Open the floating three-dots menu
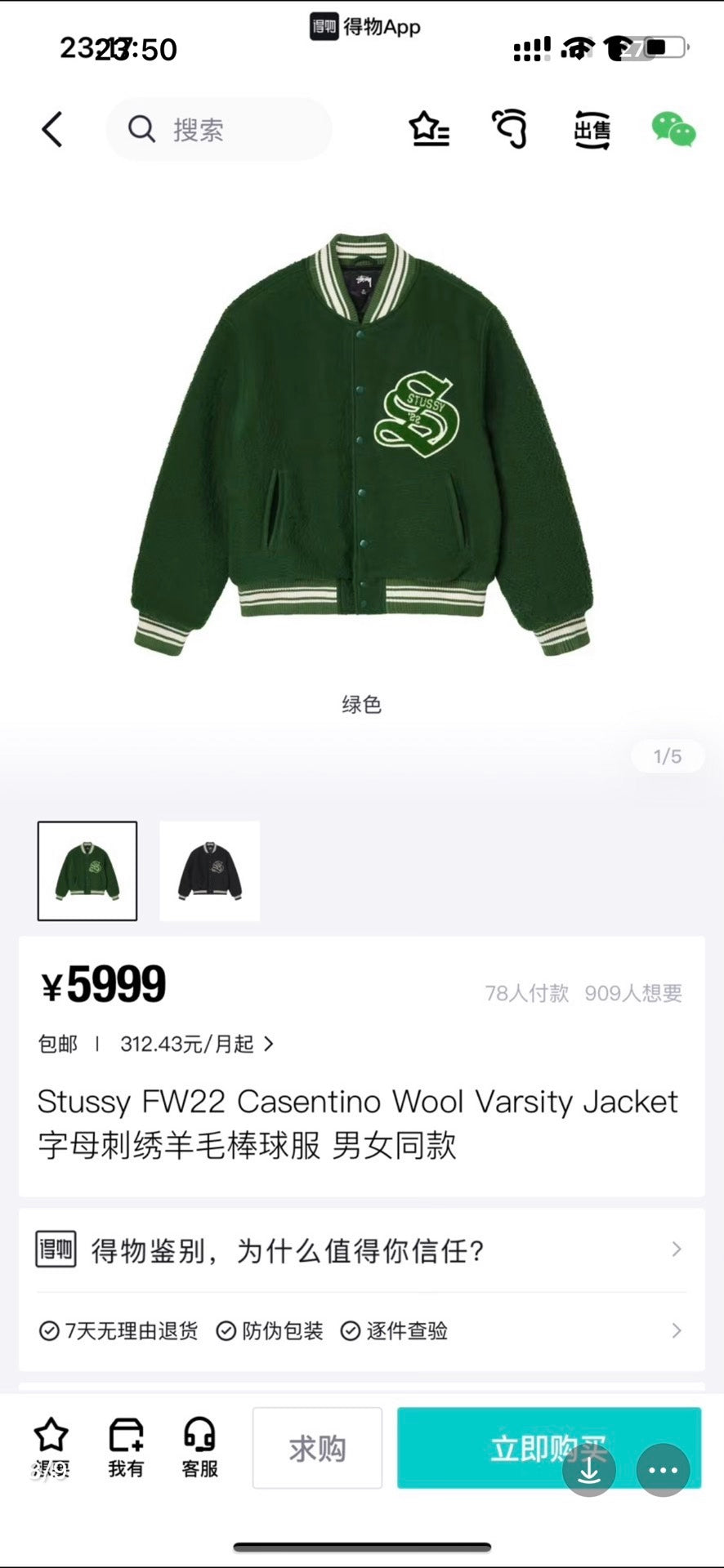 coord(663,1470)
